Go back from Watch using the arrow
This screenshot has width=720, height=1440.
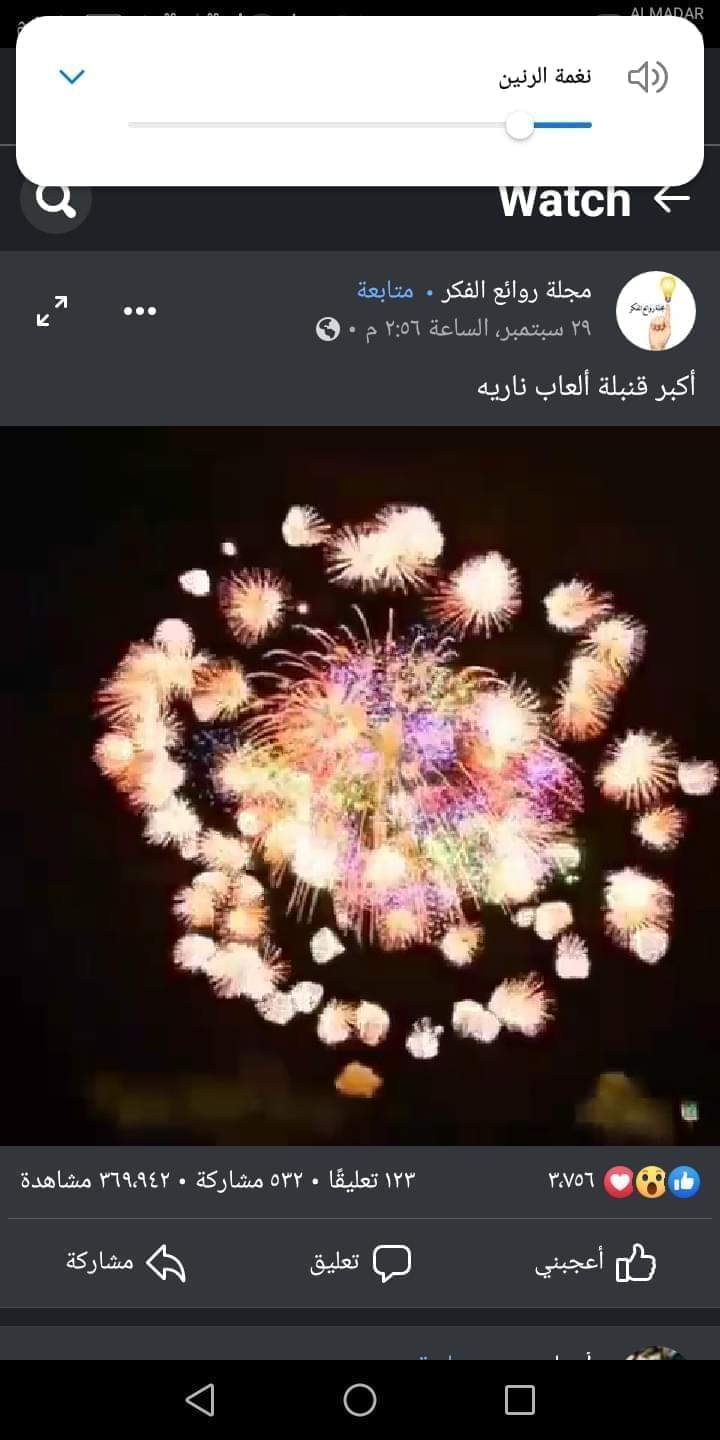[x=672, y=198]
